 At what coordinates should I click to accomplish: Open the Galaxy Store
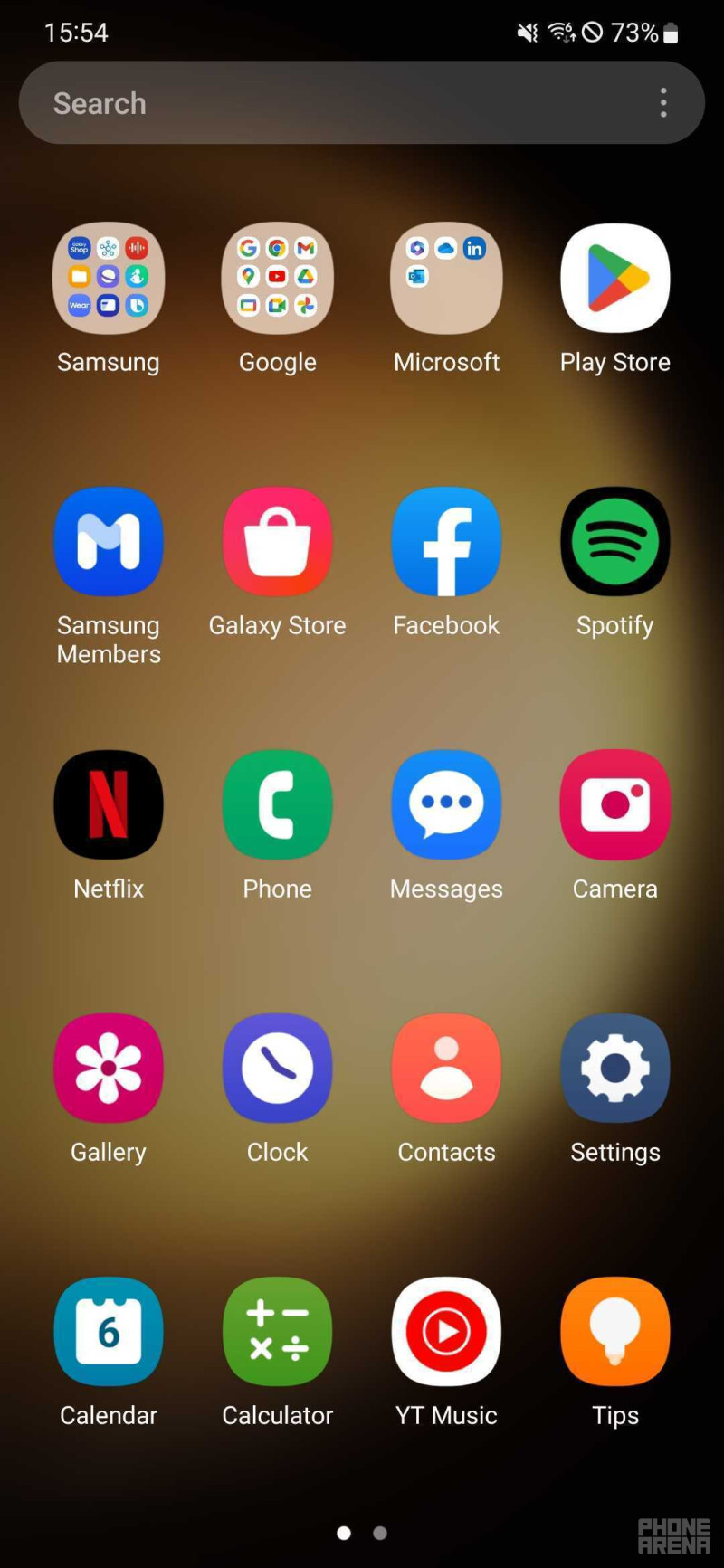277,541
